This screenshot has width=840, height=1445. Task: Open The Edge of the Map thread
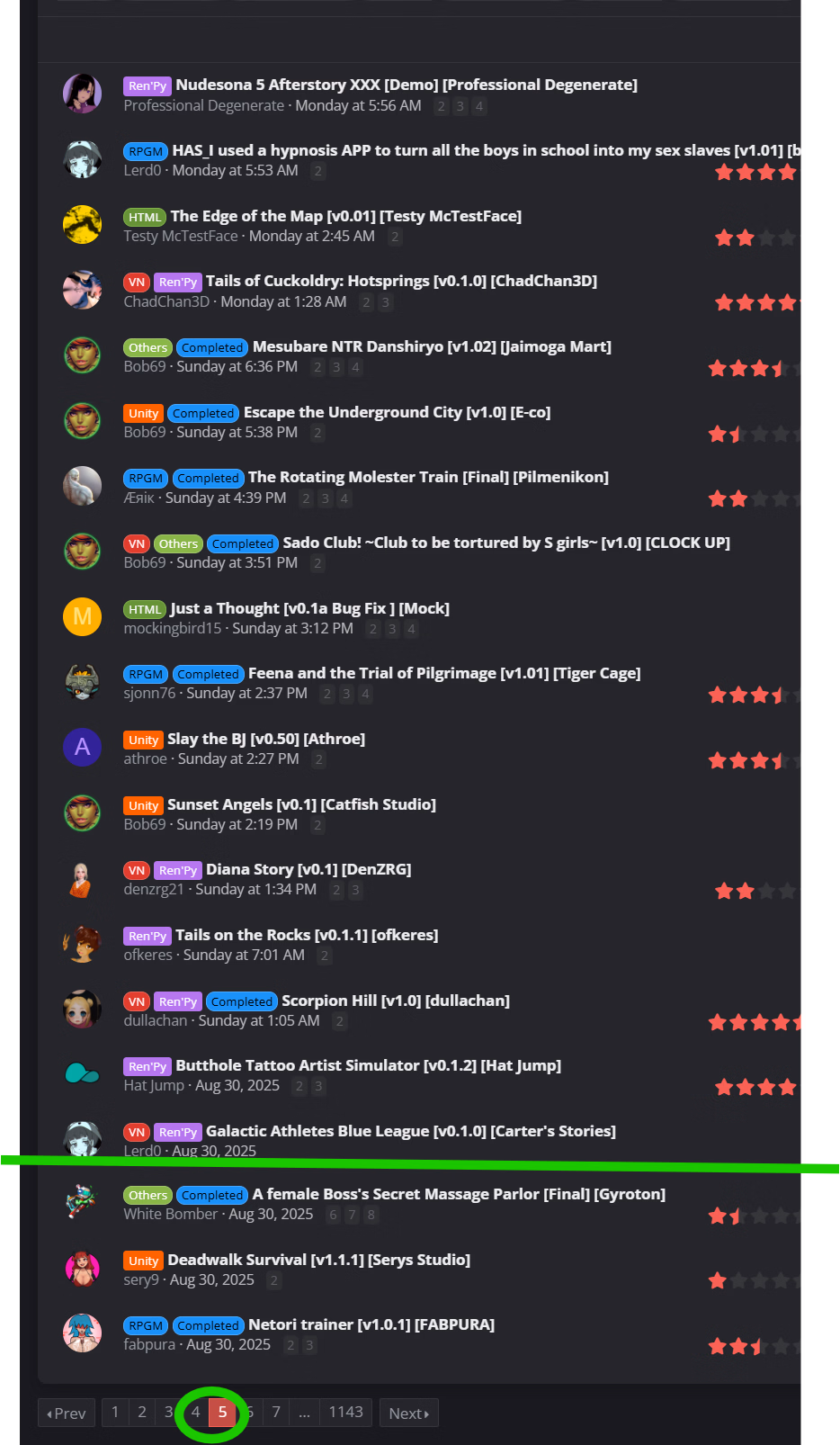345,216
